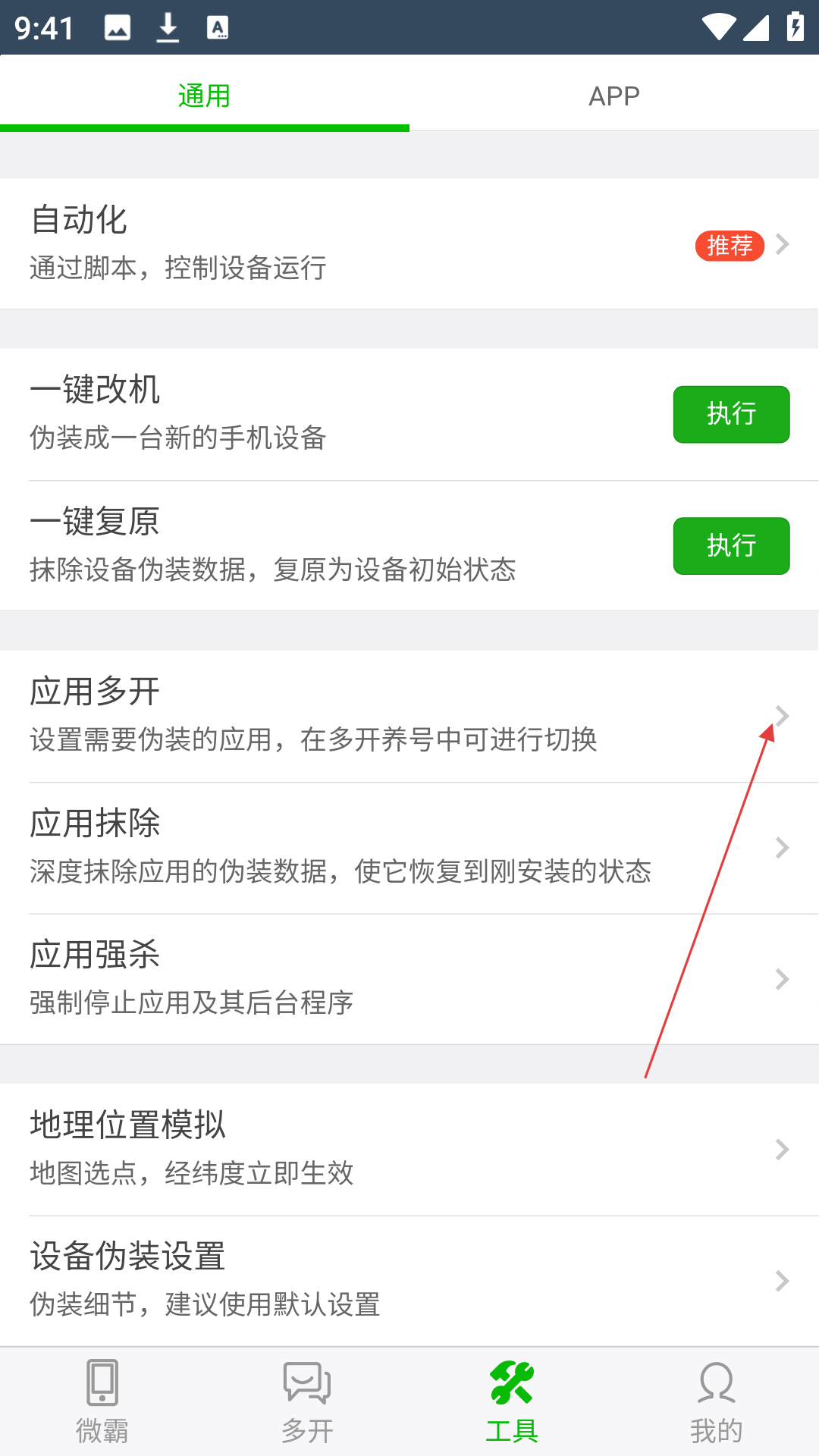Open 地理位置模拟 settings
Image resolution: width=819 pixels, height=1456 pixels.
coord(409,1148)
